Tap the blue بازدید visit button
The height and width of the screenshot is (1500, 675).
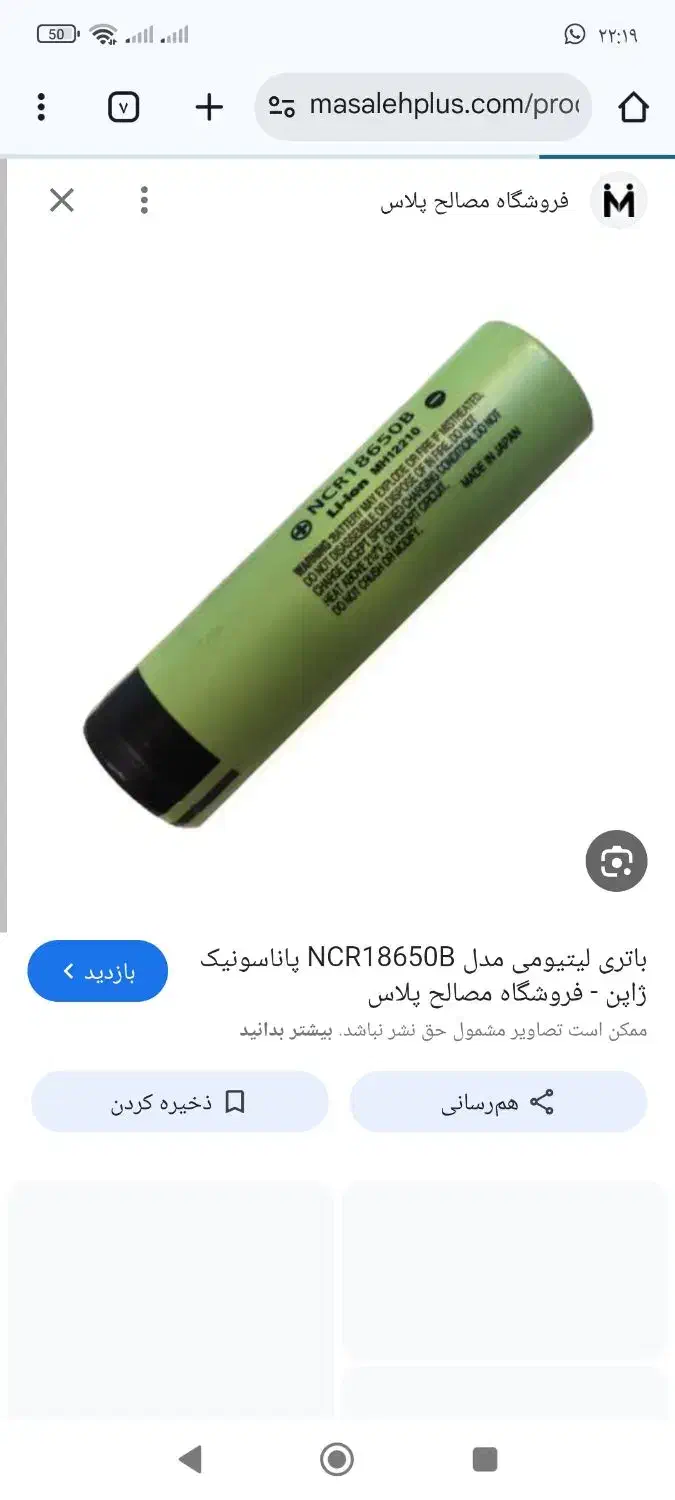coord(97,971)
